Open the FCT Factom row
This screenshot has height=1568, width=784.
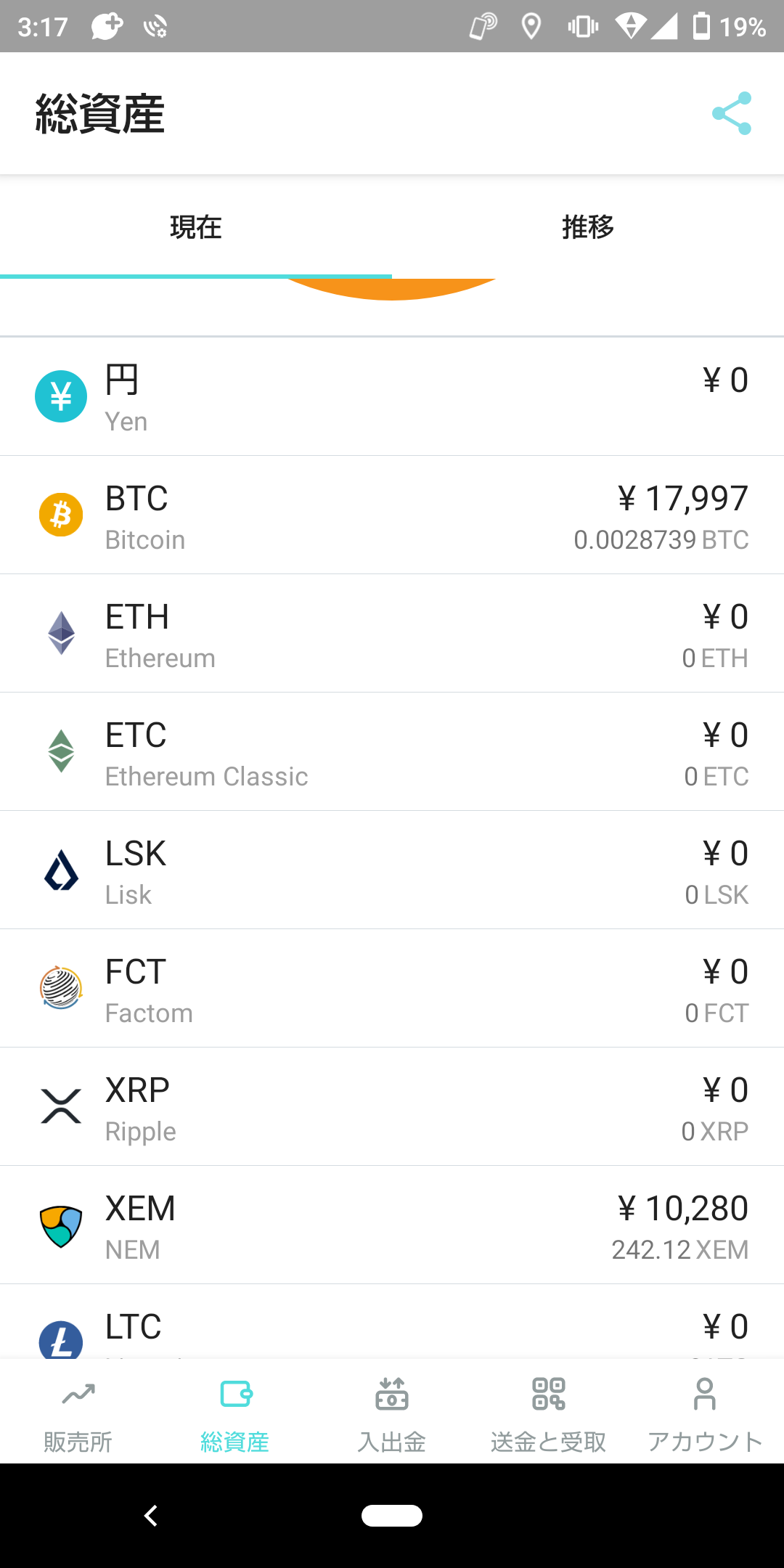point(392,989)
